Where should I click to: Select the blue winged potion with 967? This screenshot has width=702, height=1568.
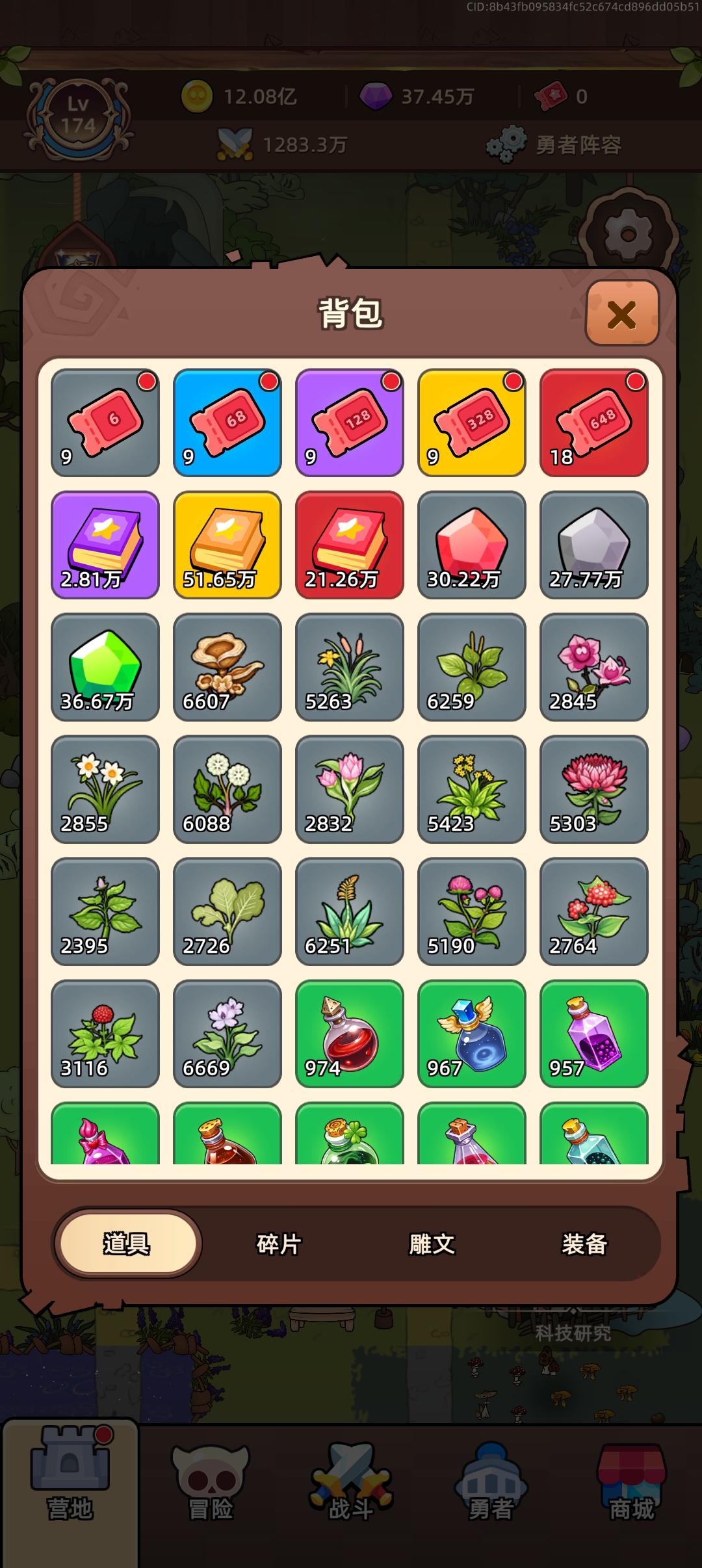(x=471, y=1034)
